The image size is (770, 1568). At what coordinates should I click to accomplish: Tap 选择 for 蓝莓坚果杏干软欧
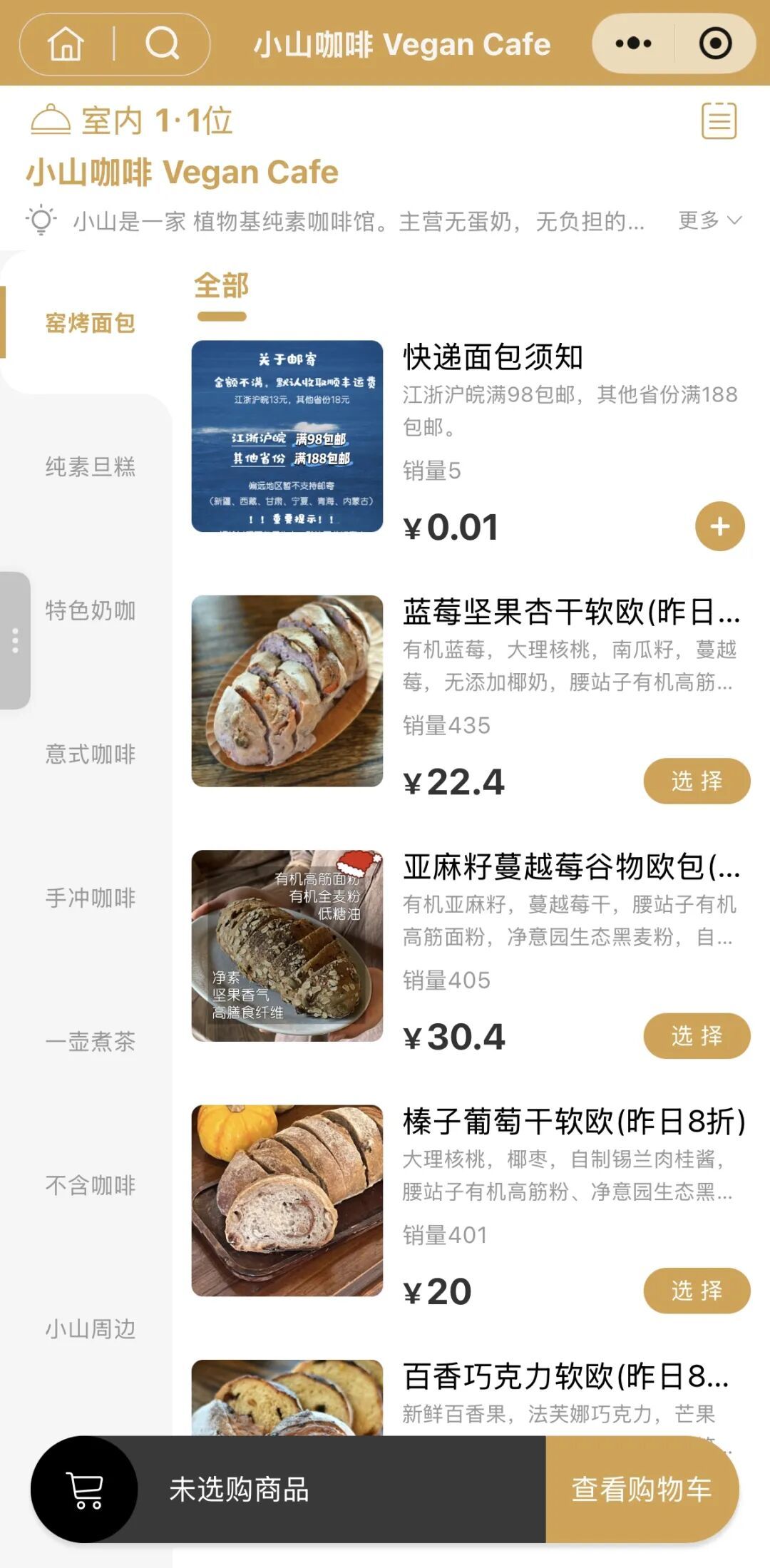tap(697, 782)
